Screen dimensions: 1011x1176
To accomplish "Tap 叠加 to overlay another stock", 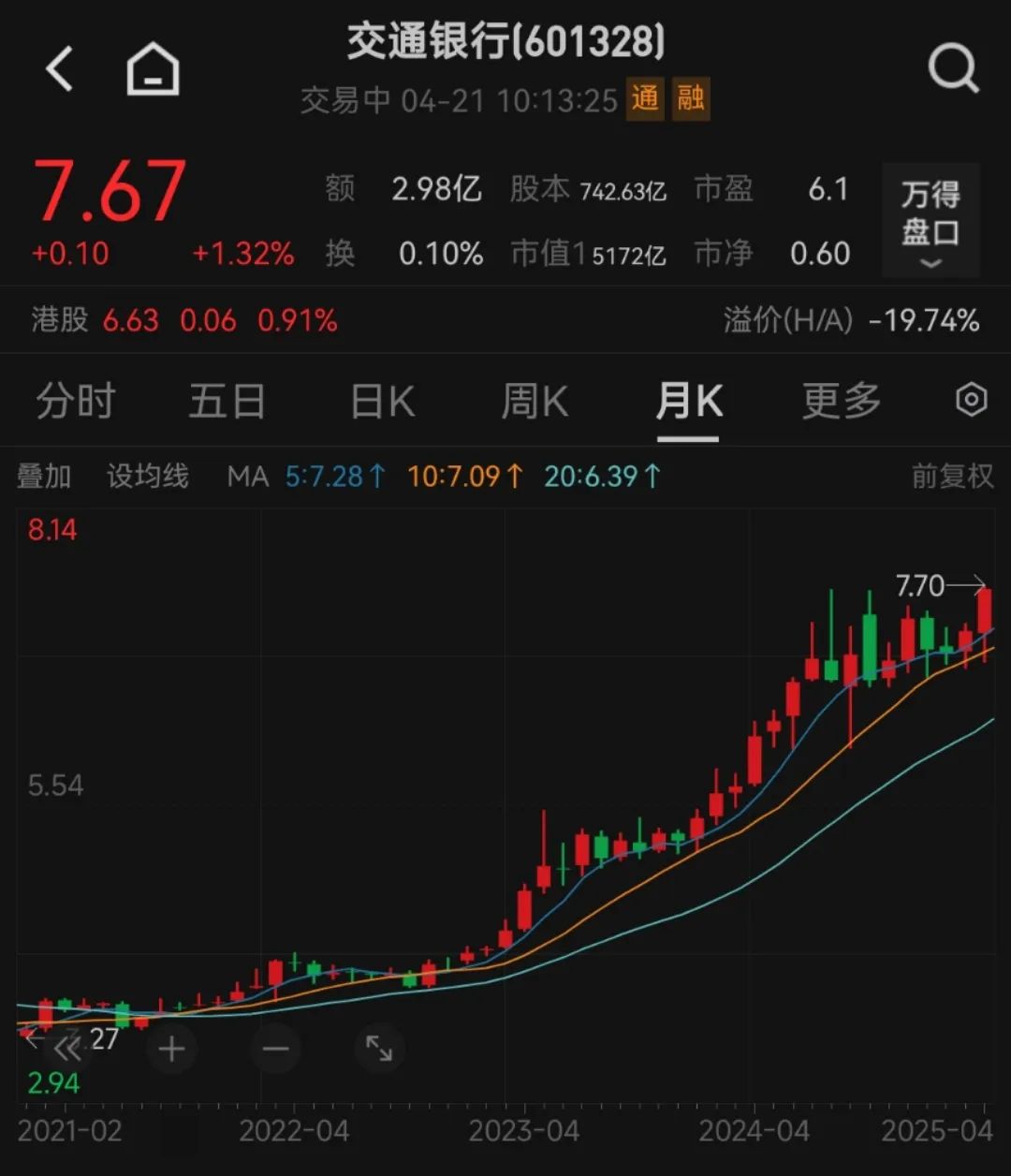I will (x=44, y=477).
